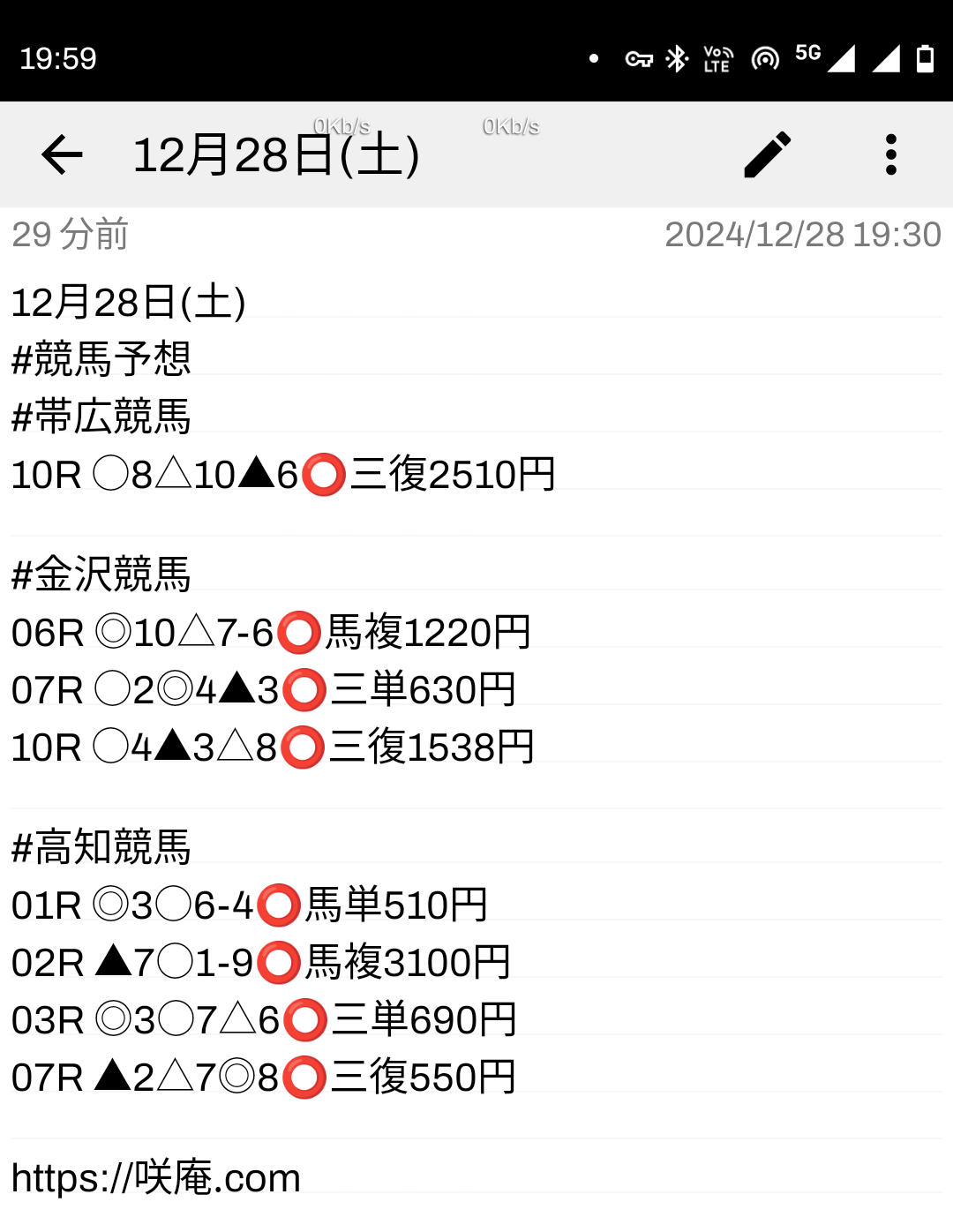Go back using the arrow
The height and width of the screenshot is (1232, 953).
(62, 155)
